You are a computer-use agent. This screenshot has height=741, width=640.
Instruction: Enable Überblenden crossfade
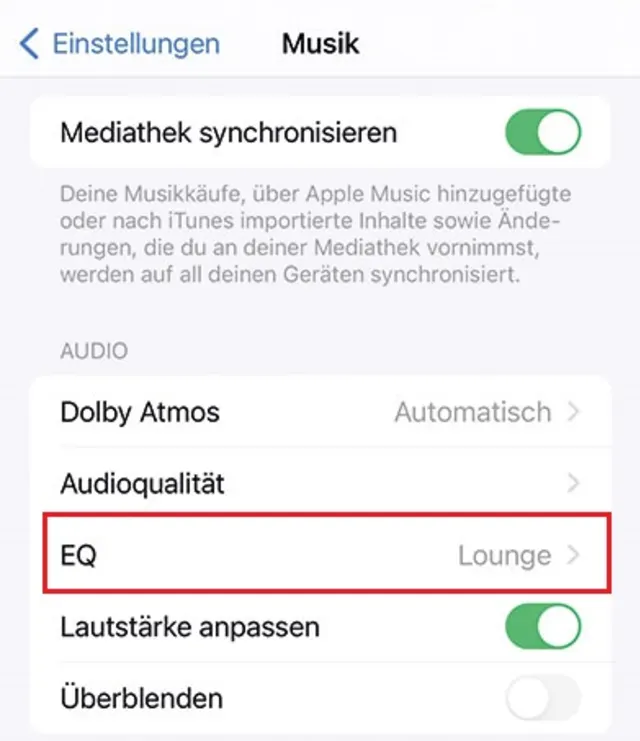[543, 697]
